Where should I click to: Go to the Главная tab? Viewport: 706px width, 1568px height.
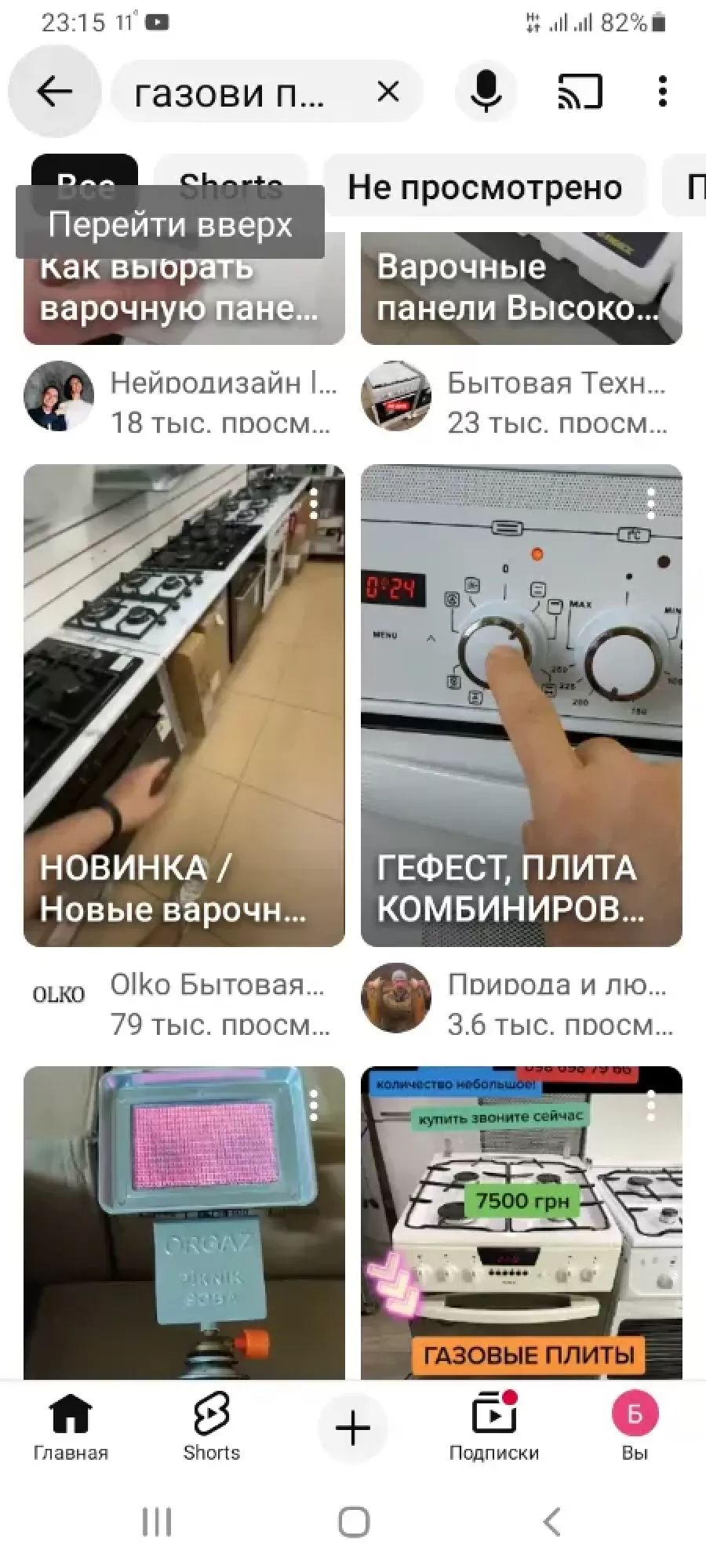71,1428
